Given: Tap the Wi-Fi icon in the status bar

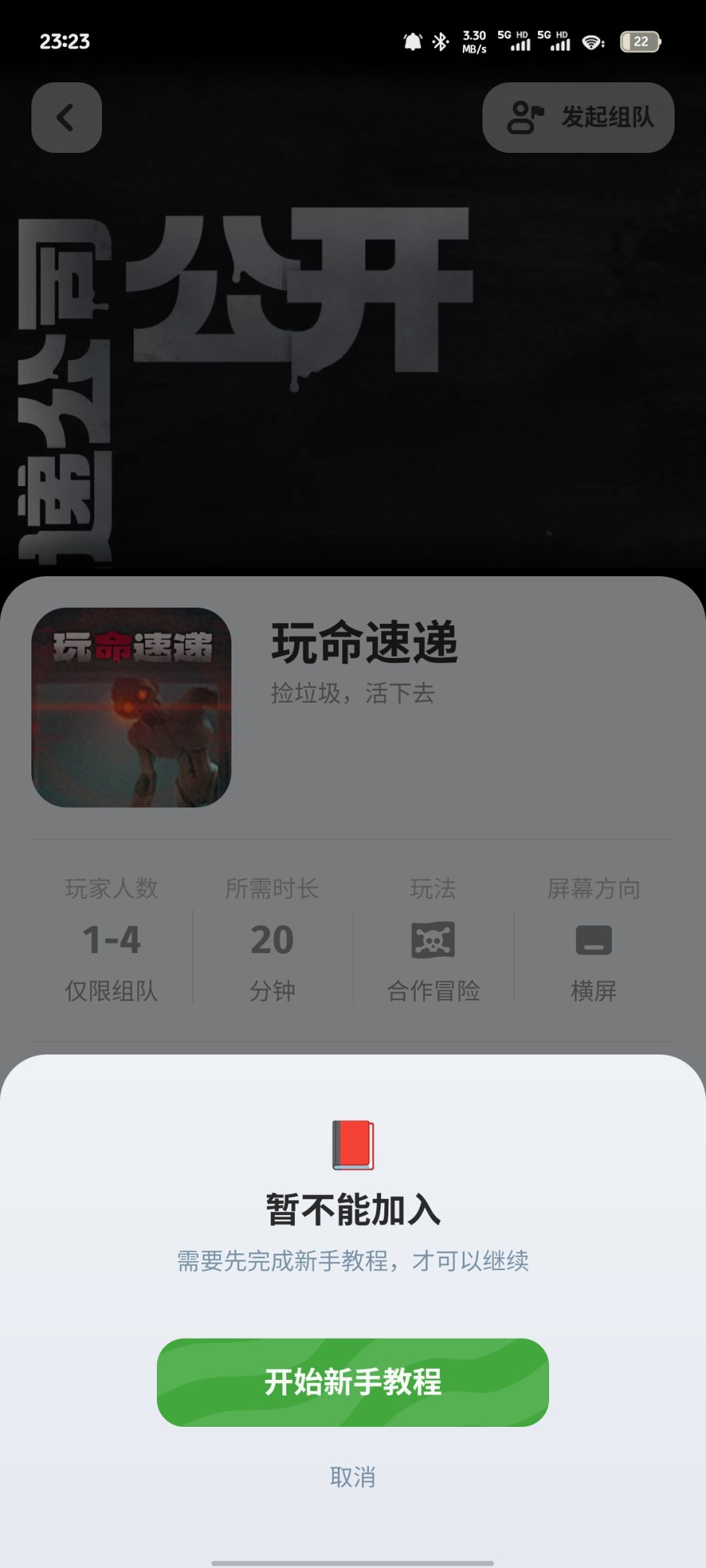Looking at the screenshot, I should [x=590, y=42].
